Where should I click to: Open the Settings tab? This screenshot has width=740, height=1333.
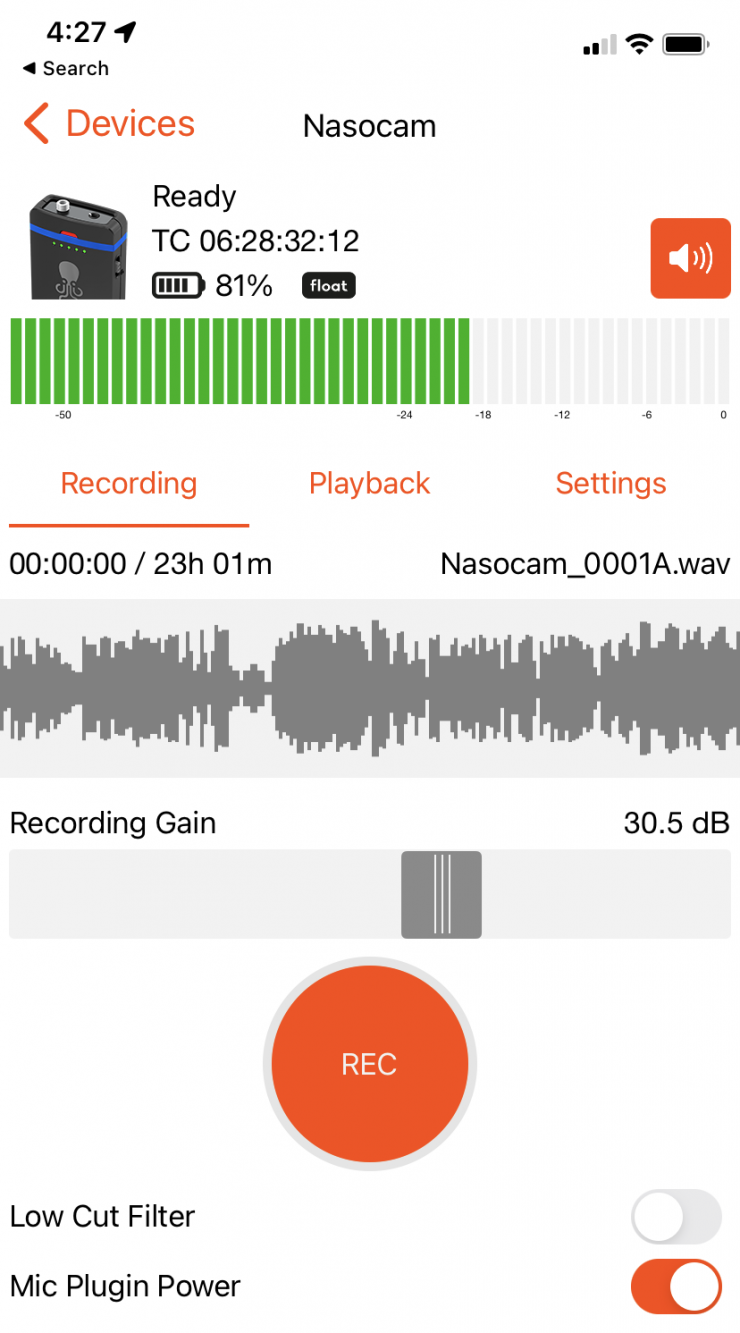tap(610, 484)
